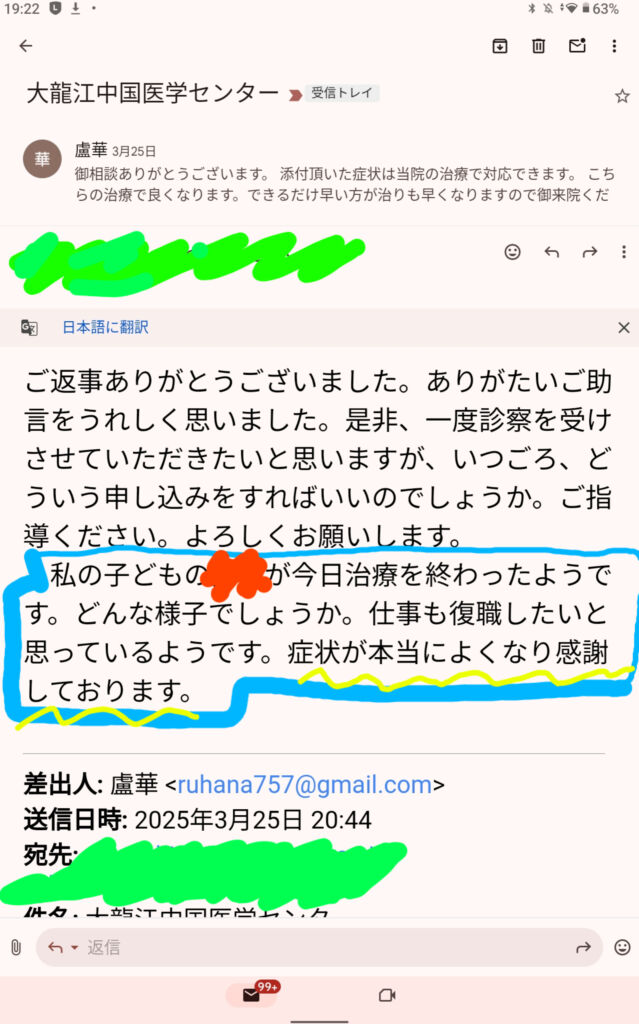Open the message's three-dot options
Screen dimensions: 639x1024
pyautogui.click(x=624, y=251)
